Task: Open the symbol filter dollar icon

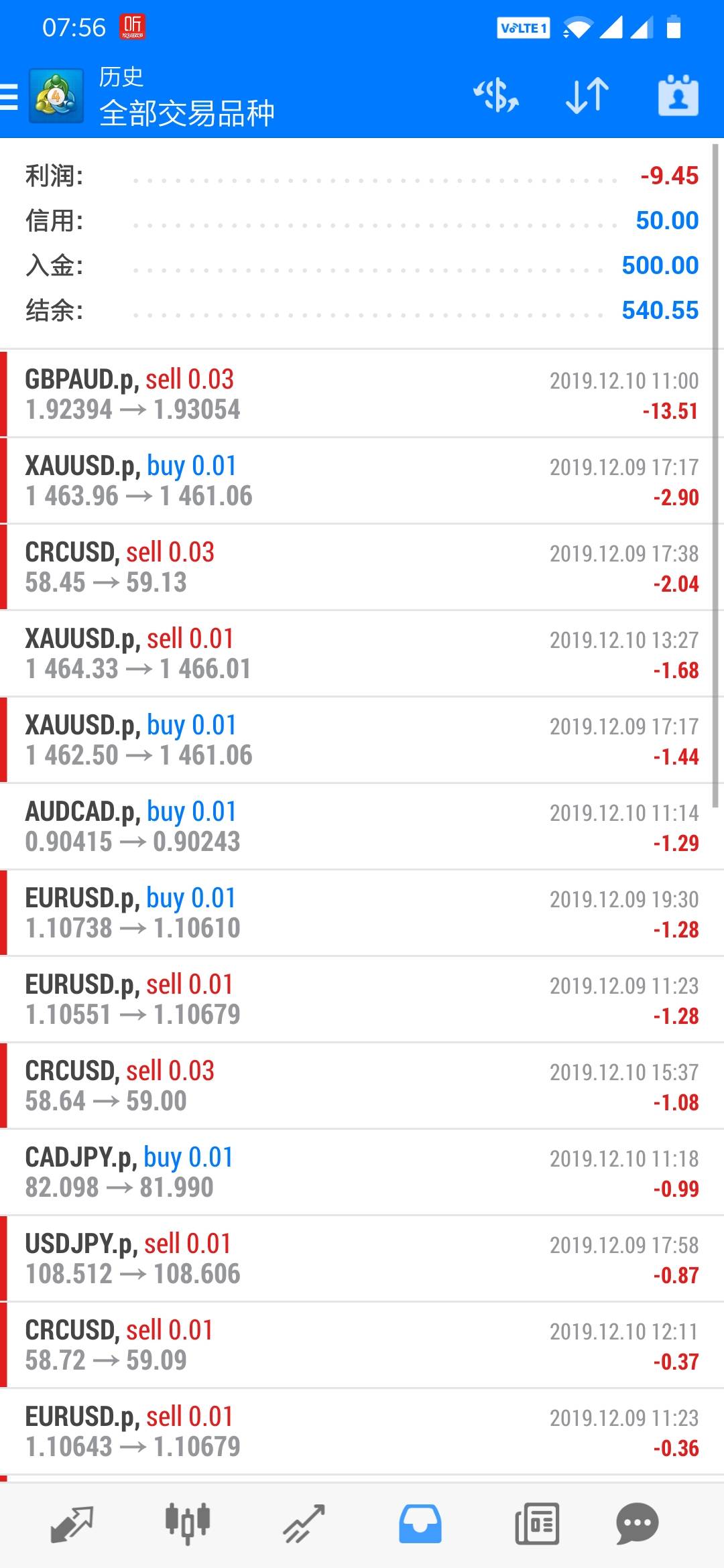Action: (x=496, y=96)
